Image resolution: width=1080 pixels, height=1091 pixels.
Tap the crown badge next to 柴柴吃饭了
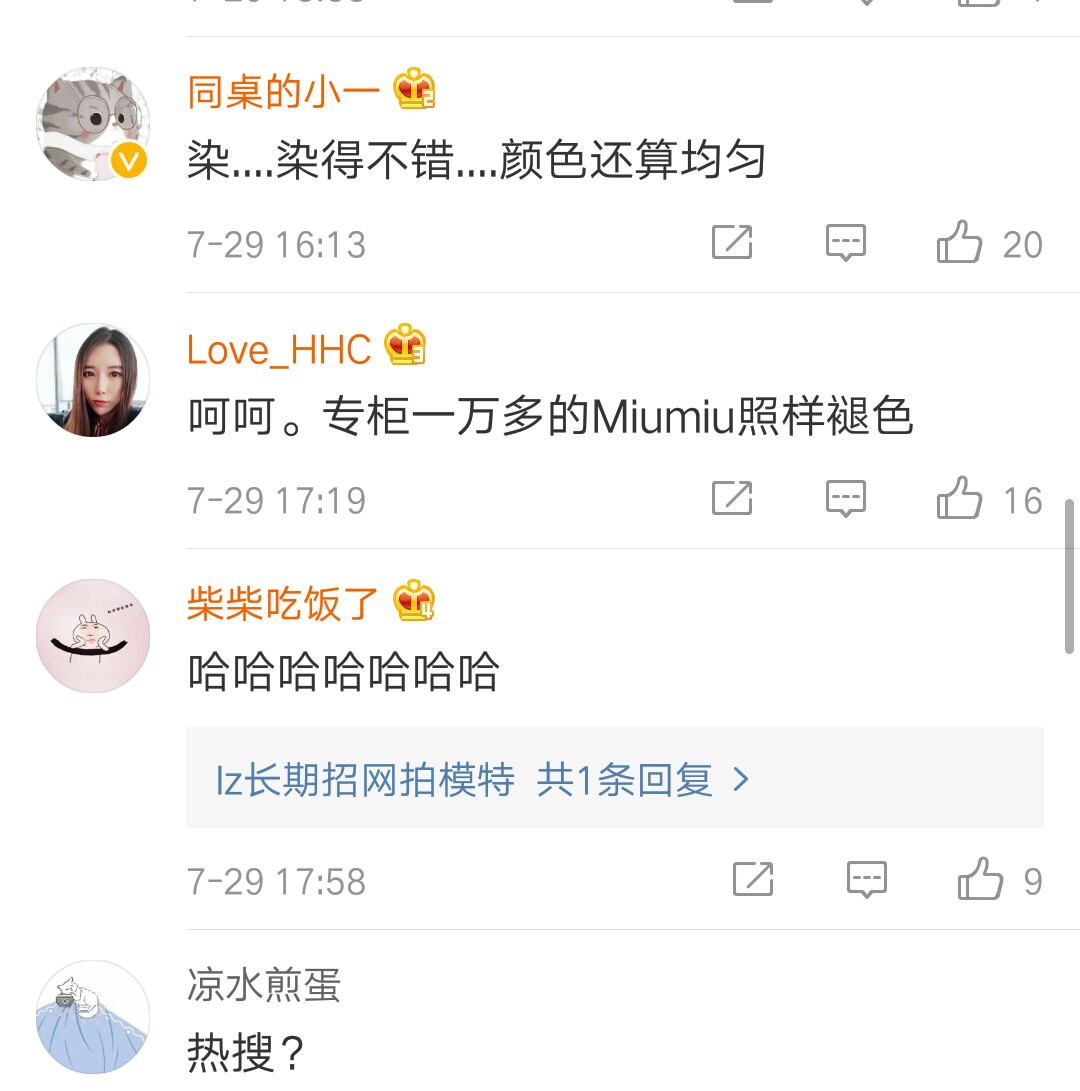tap(413, 602)
